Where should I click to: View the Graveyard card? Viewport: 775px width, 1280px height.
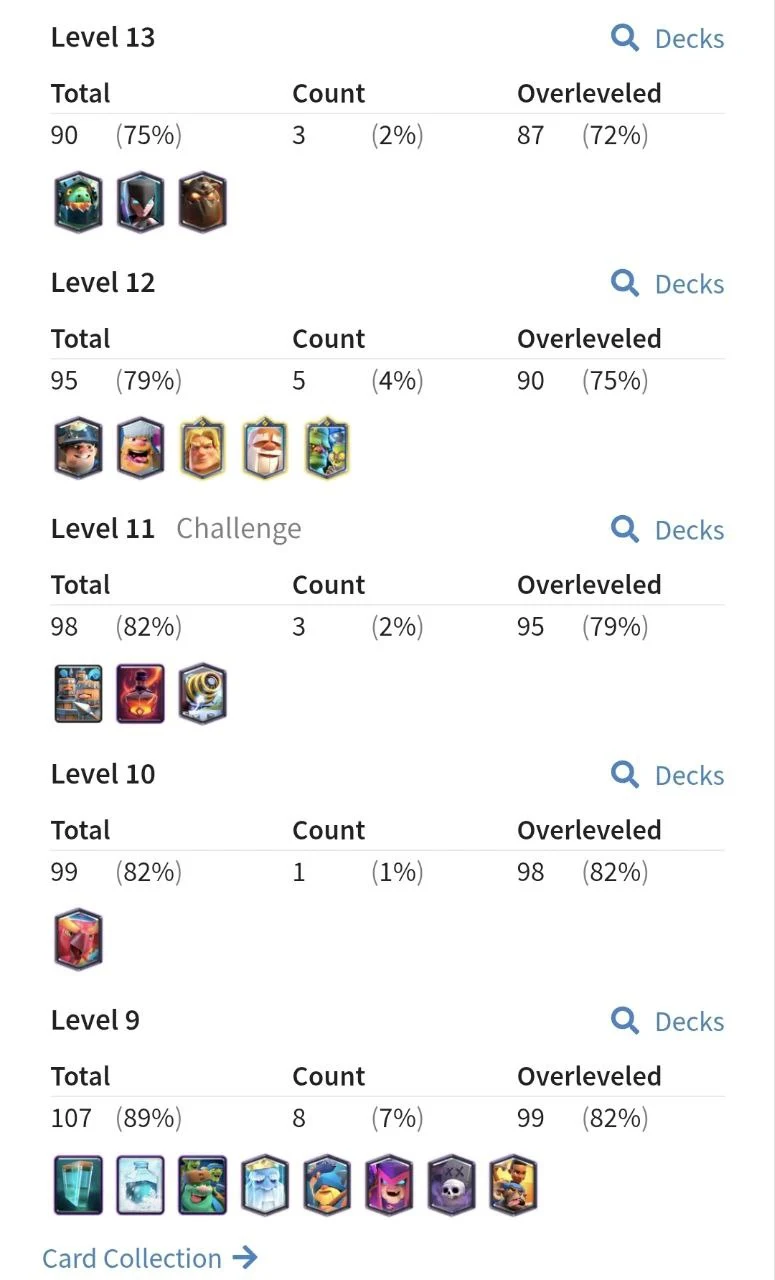click(451, 1185)
